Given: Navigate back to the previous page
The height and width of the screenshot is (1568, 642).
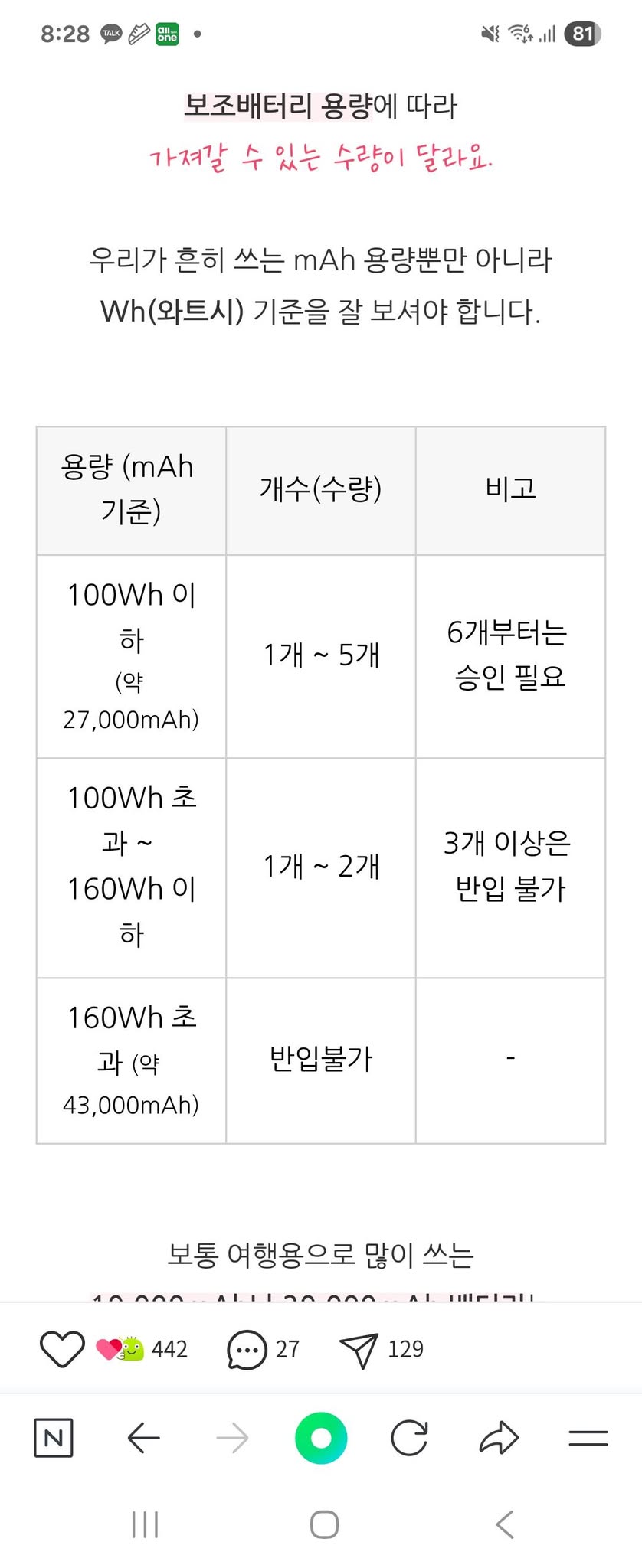Looking at the screenshot, I should pyautogui.click(x=143, y=1438).
